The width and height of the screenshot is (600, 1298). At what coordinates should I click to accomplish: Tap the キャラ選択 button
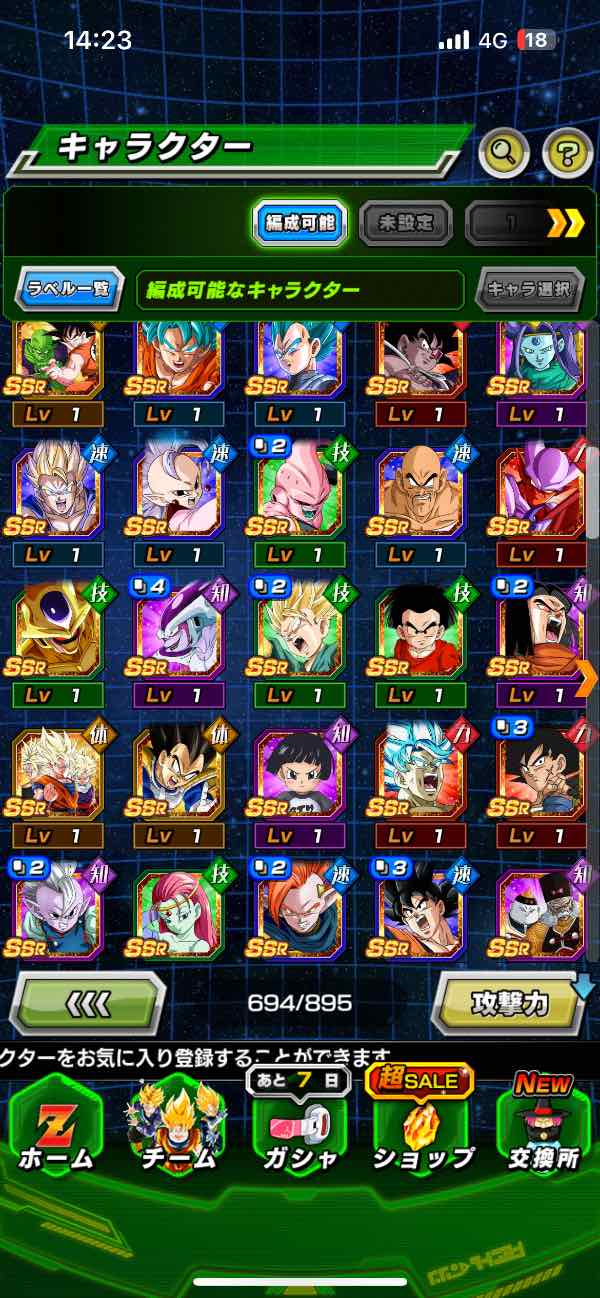529,290
